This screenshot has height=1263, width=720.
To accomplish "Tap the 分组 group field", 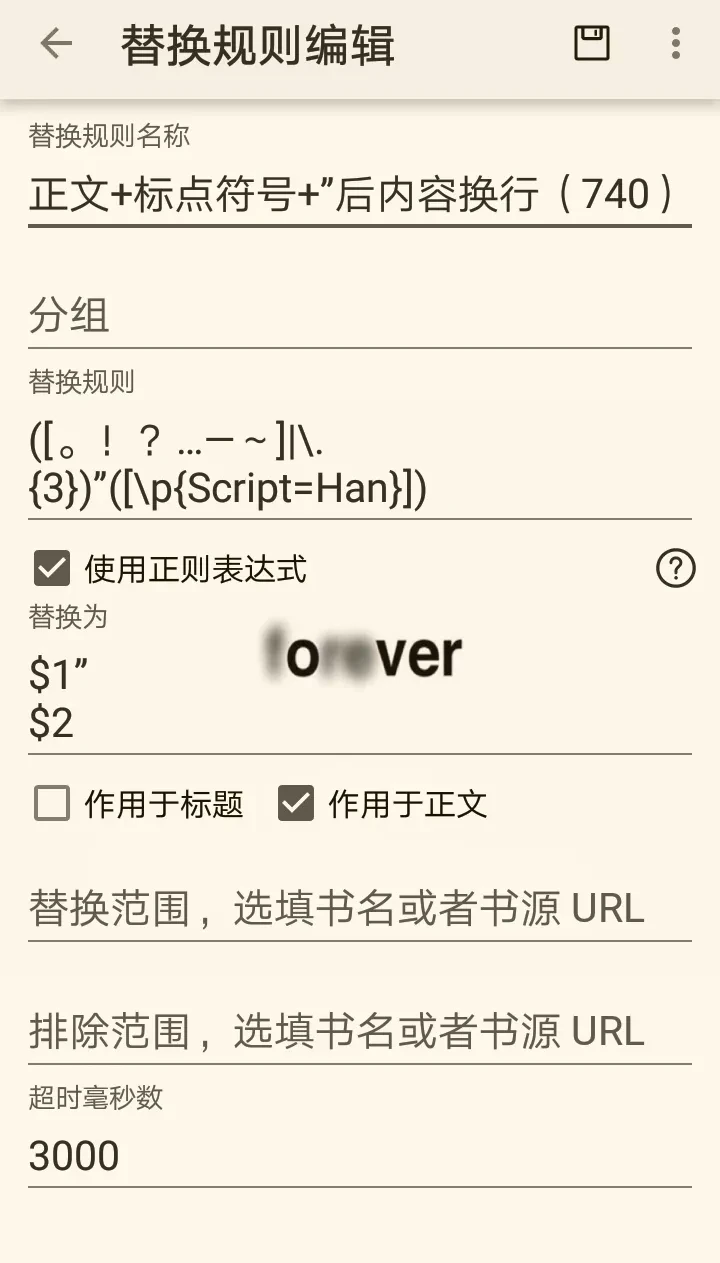I will click(x=358, y=317).
